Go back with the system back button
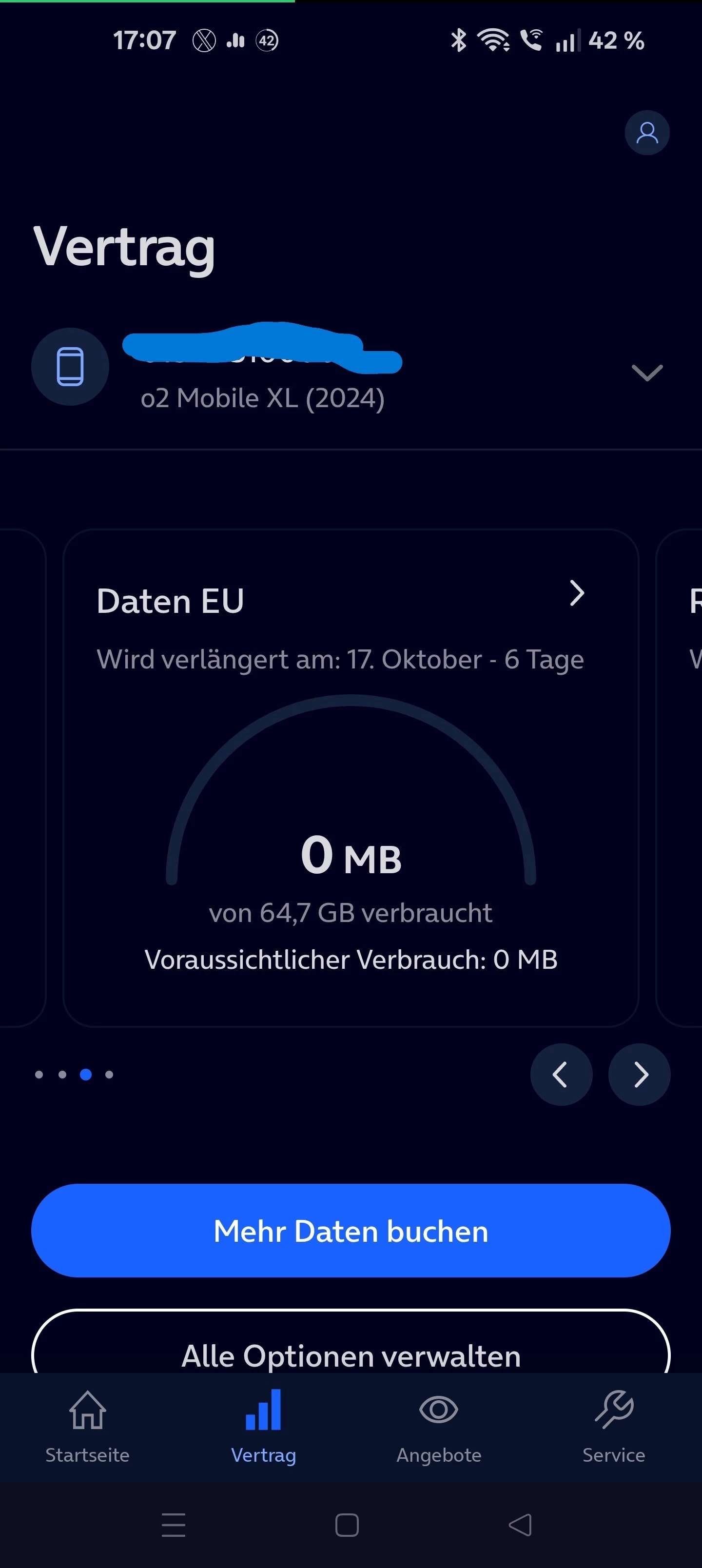 (521, 1525)
